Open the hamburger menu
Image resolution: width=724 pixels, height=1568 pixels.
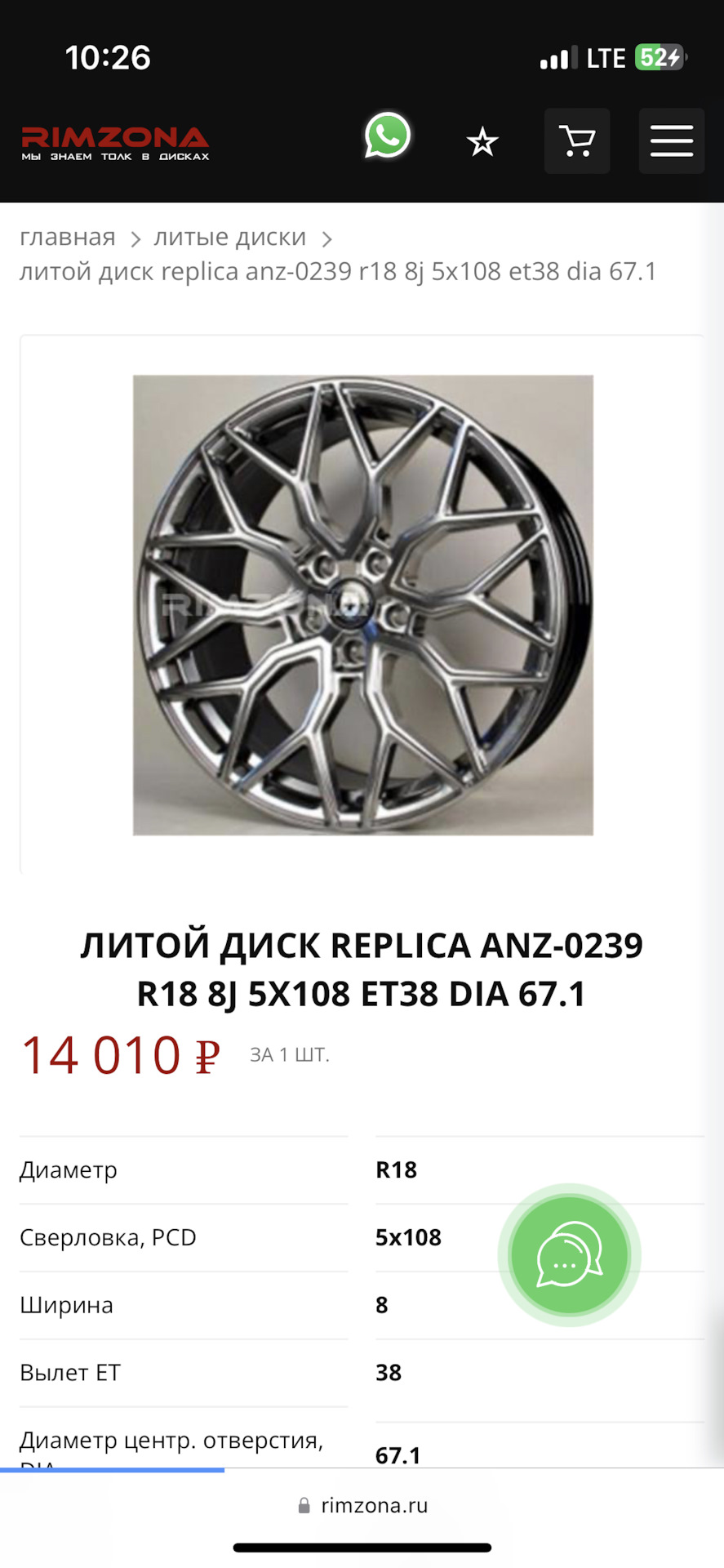(x=671, y=141)
